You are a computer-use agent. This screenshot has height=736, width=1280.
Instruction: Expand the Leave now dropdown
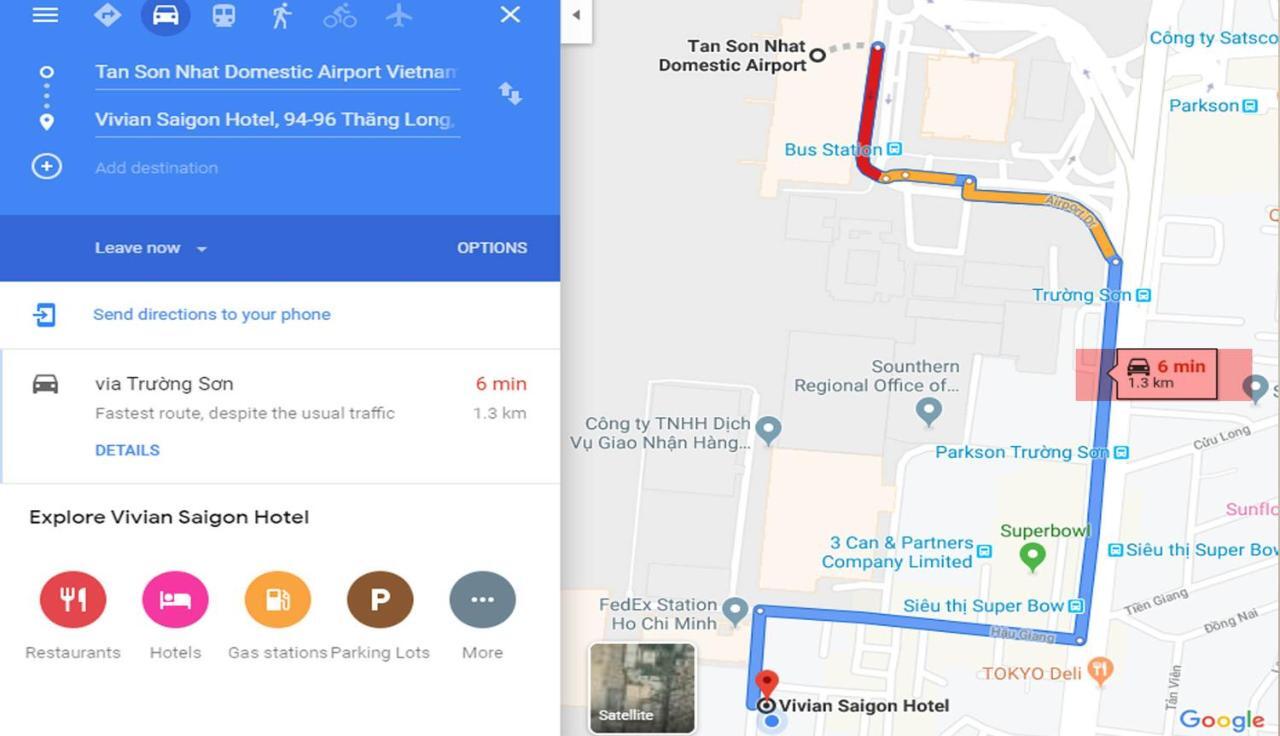click(150, 248)
